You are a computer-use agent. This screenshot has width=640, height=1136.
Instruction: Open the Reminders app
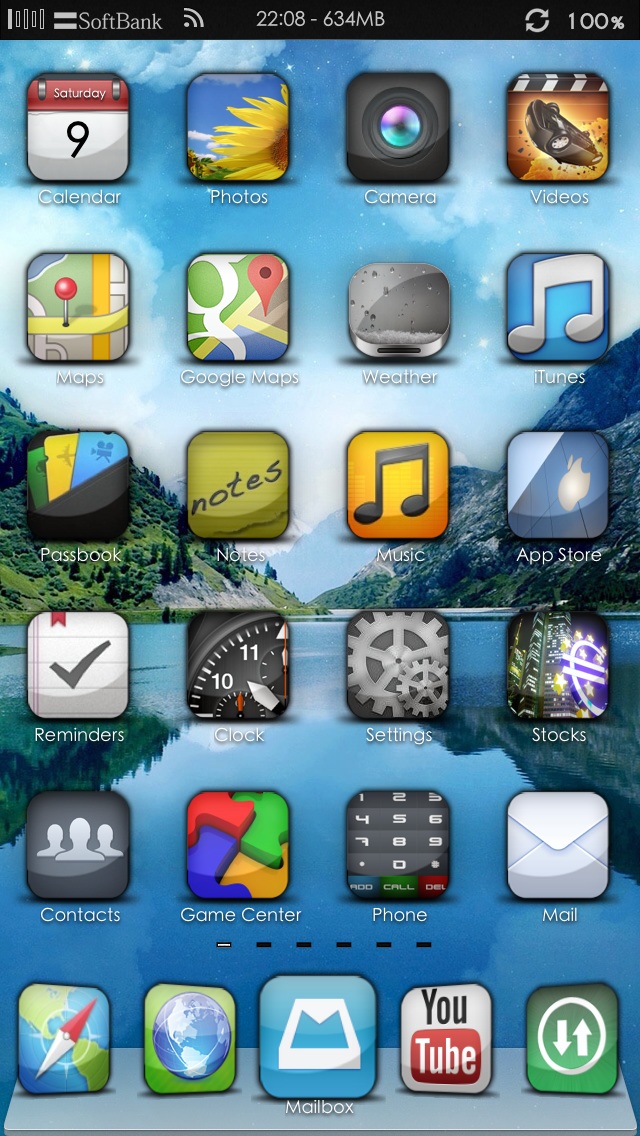click(x=78, y=665)
